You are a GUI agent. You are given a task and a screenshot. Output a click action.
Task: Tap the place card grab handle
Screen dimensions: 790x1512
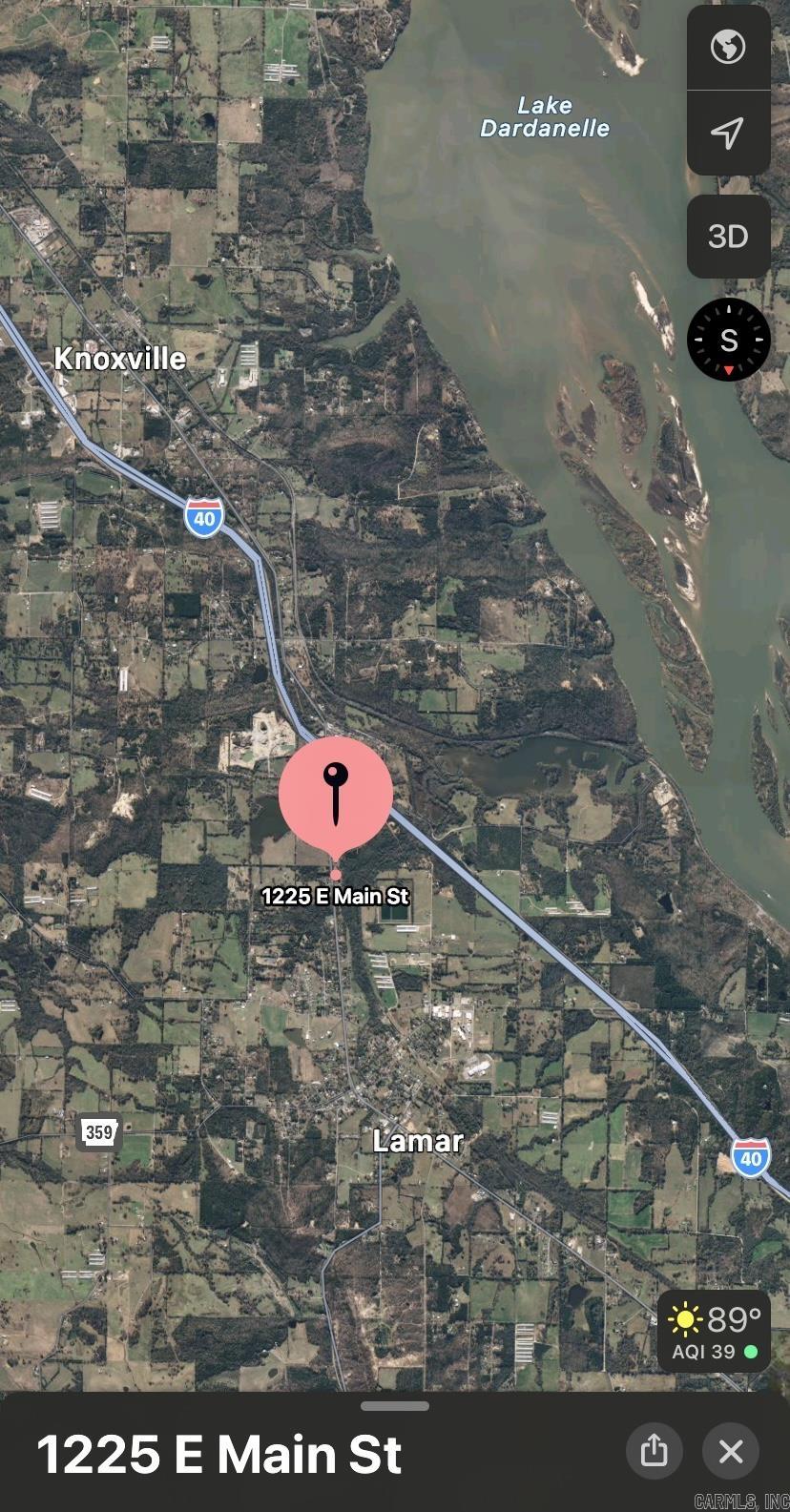pyautogui.click(x=395, y=1405)
